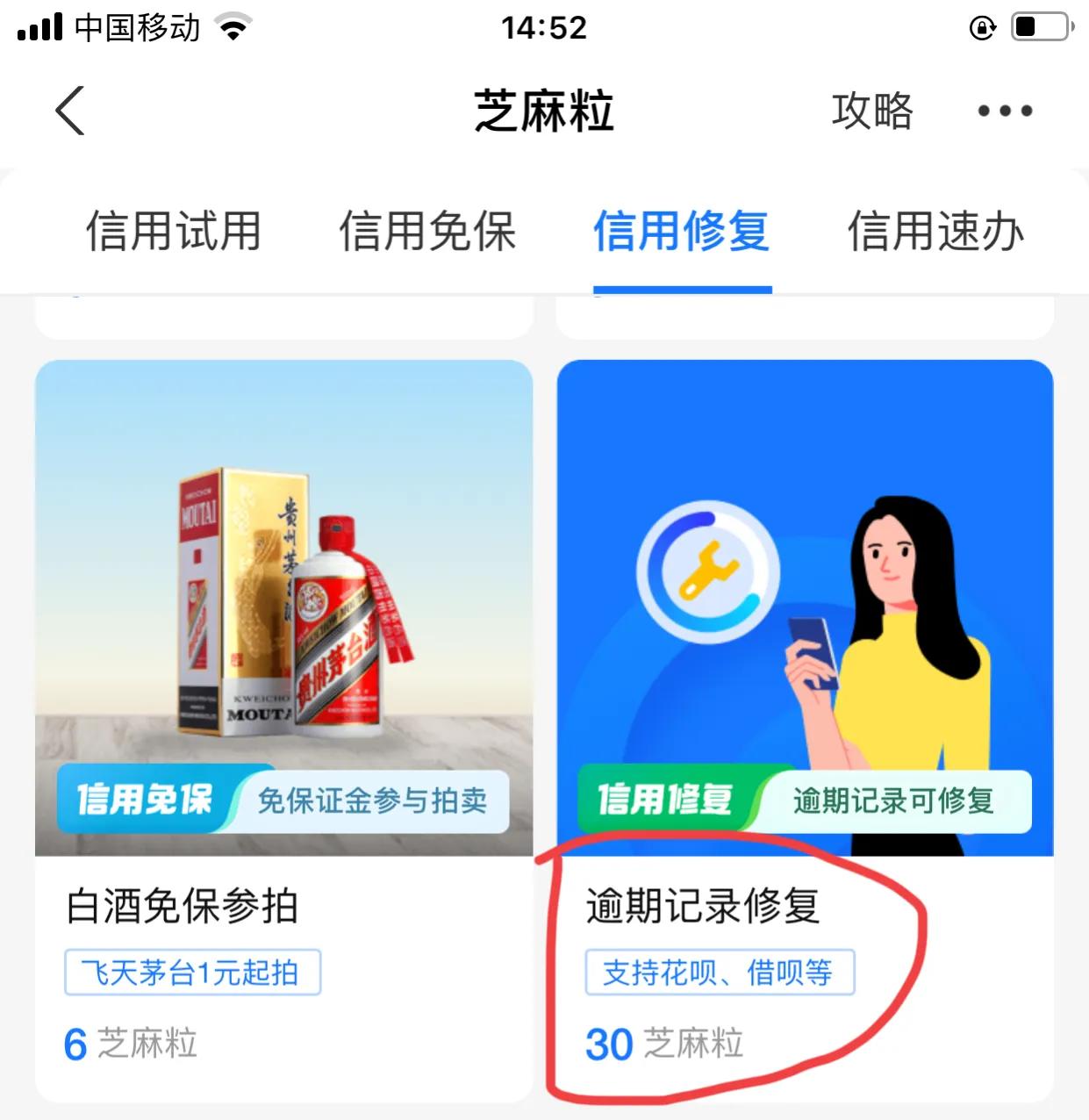Image resolution: width=1089 pixels, height=1120 pixels.
Task: Switch to the 信用速办 tab
Action: tap(936, 231)
